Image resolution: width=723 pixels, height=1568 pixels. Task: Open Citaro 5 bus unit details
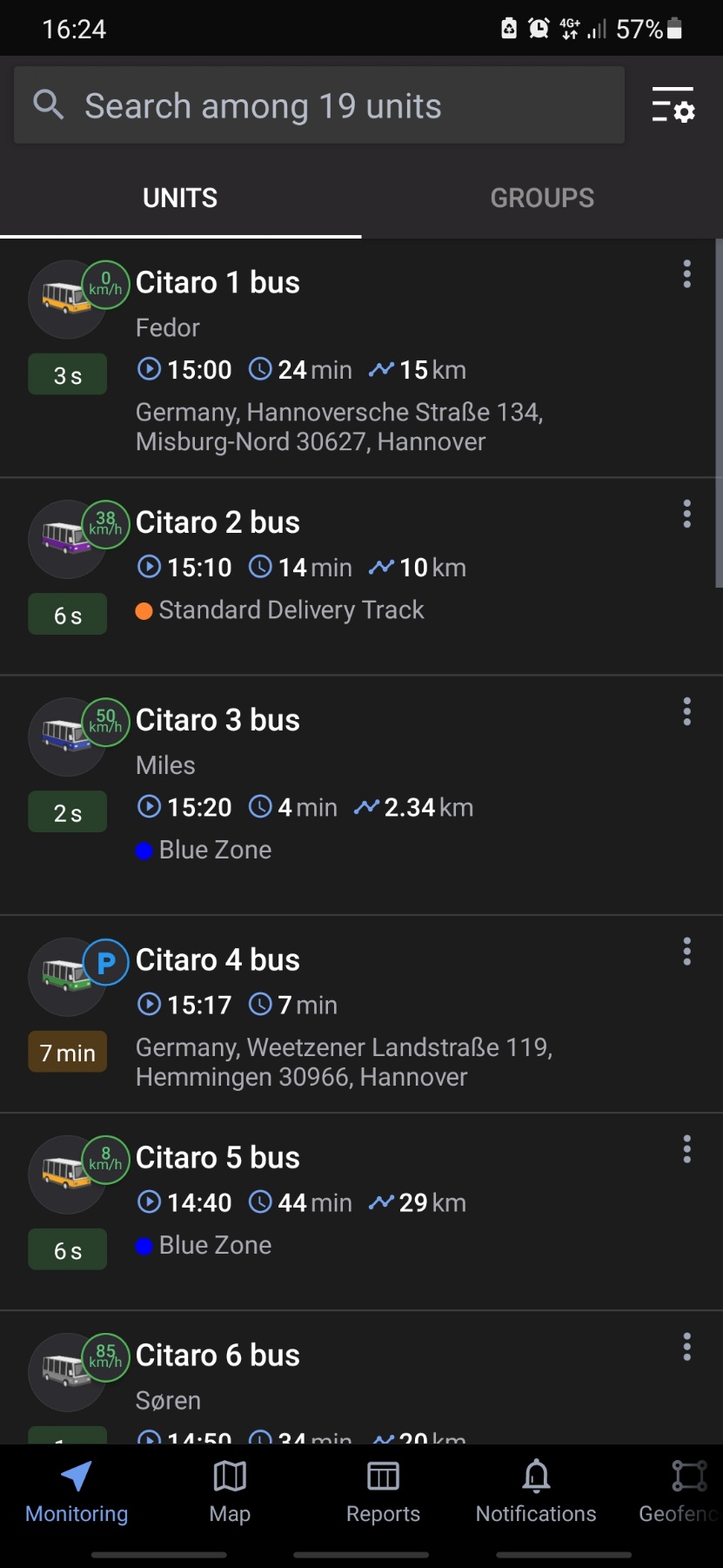click(x=218, y=1157)
